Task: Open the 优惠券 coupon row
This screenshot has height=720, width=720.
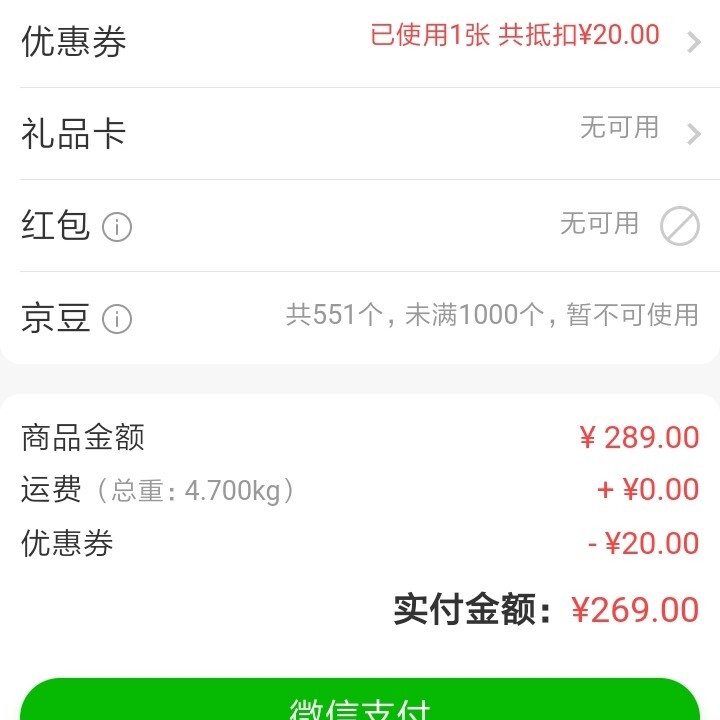Action: [360, 41]
